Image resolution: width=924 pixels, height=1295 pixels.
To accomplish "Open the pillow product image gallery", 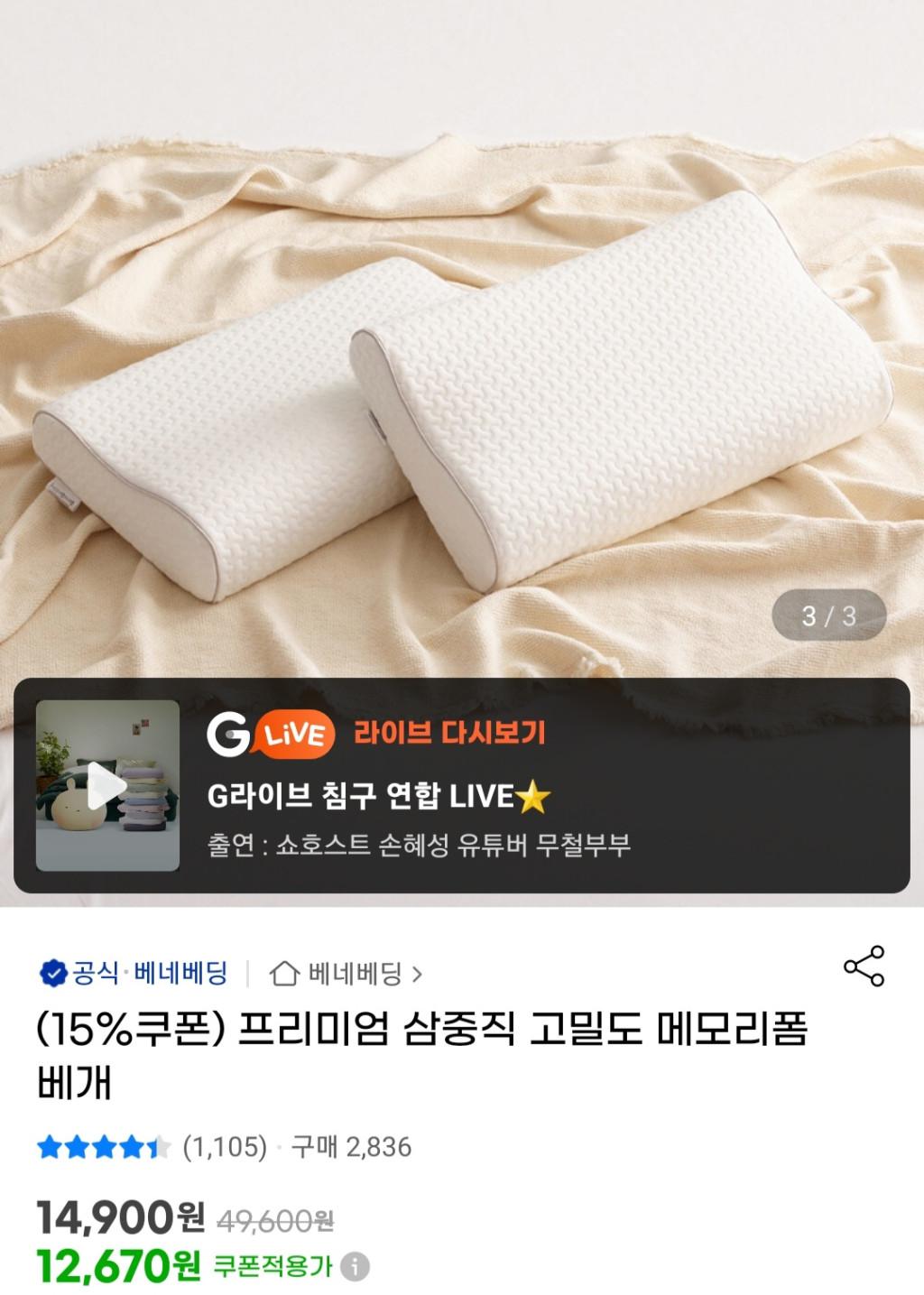I will (462, 361).
